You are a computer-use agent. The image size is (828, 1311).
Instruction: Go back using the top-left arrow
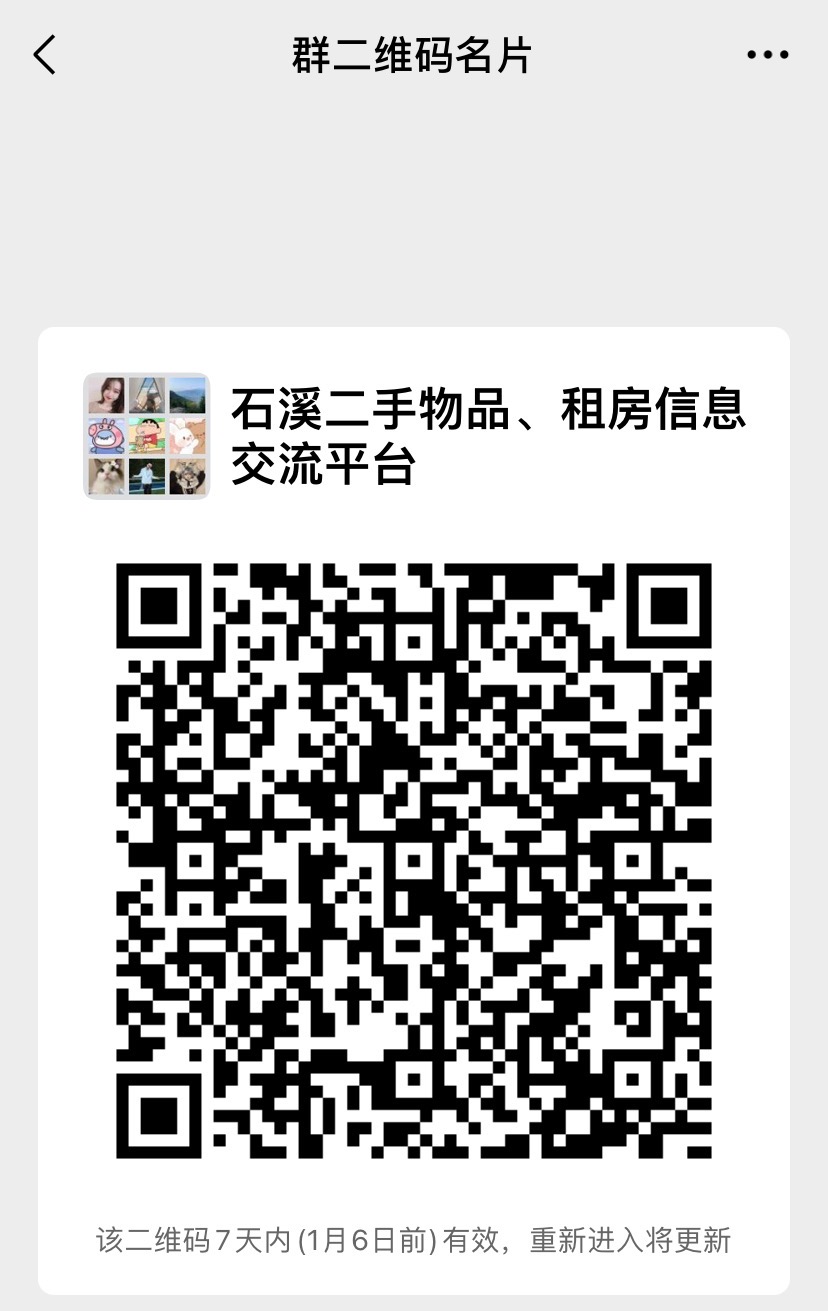pos(45,55)
